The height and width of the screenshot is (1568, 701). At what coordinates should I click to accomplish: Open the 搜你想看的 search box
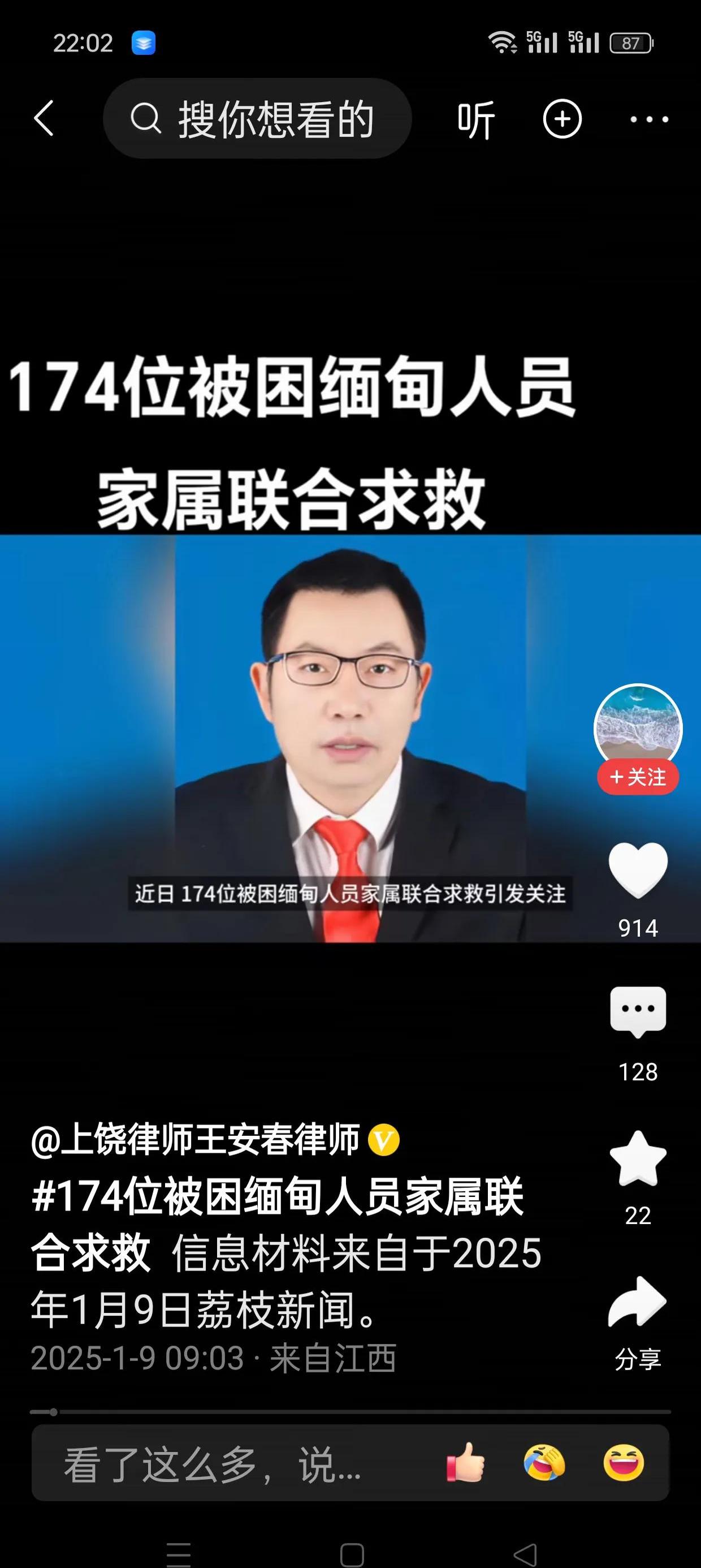[257, 119]
